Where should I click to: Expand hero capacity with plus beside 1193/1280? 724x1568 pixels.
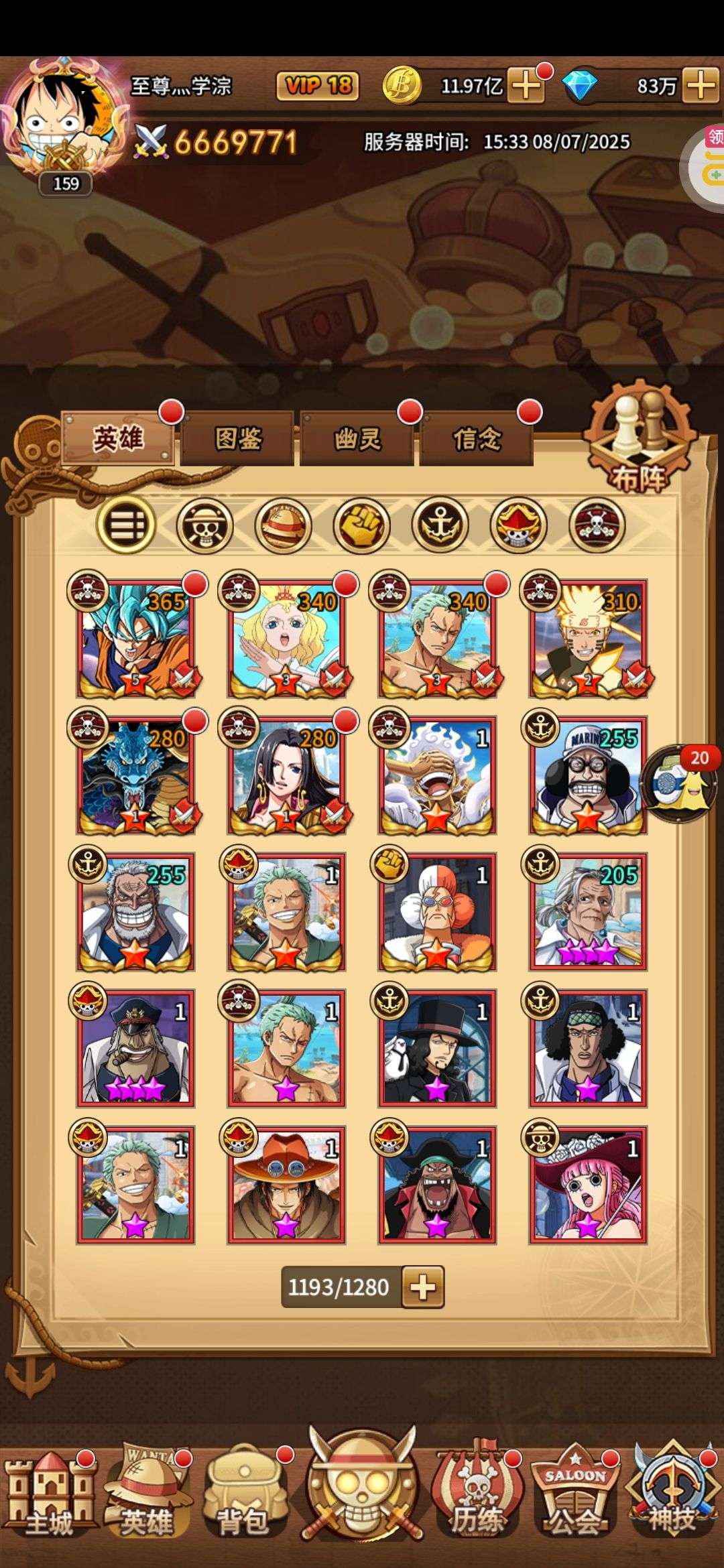click(423, 1287)
